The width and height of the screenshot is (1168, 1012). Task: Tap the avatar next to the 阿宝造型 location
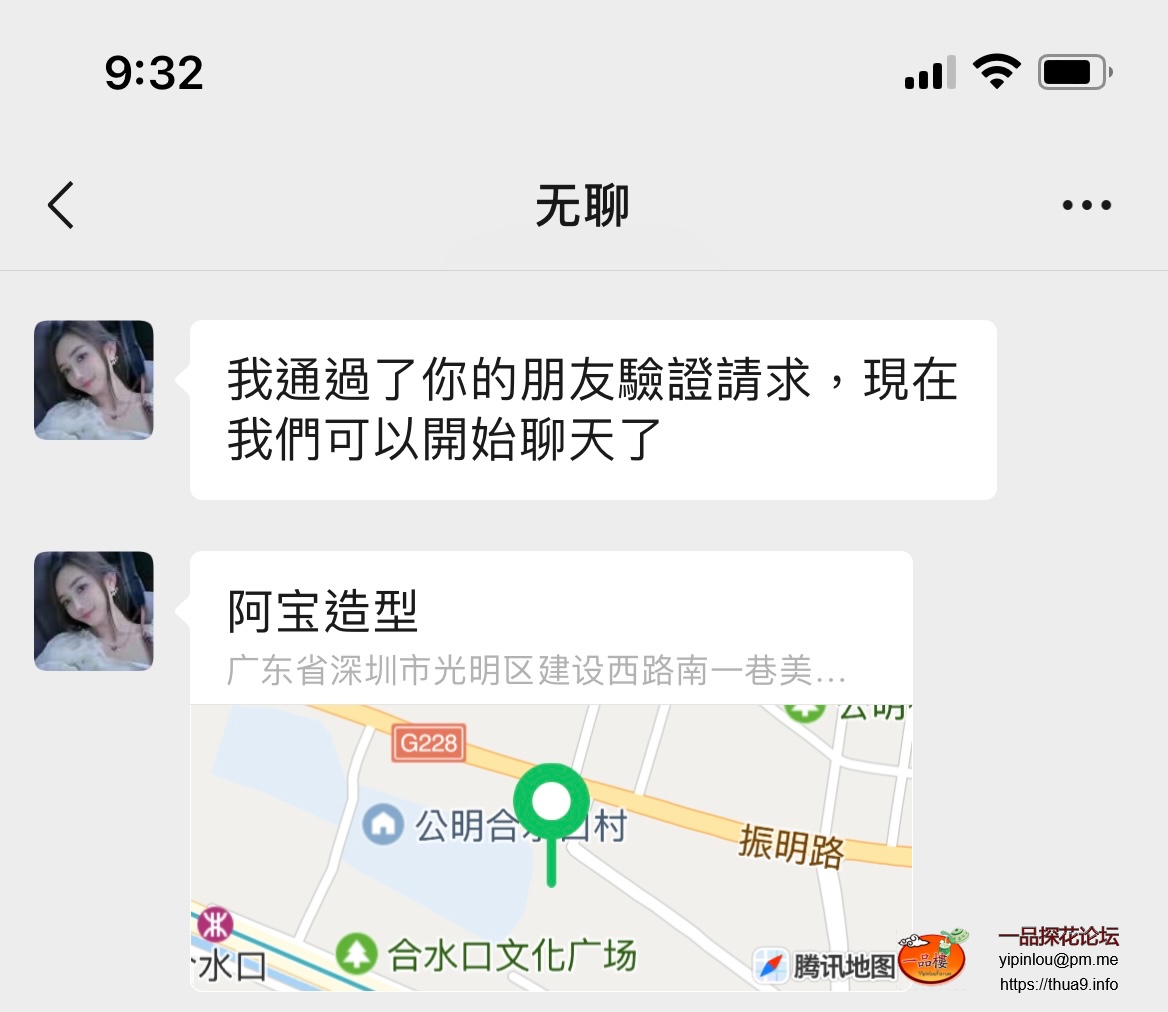94,611
